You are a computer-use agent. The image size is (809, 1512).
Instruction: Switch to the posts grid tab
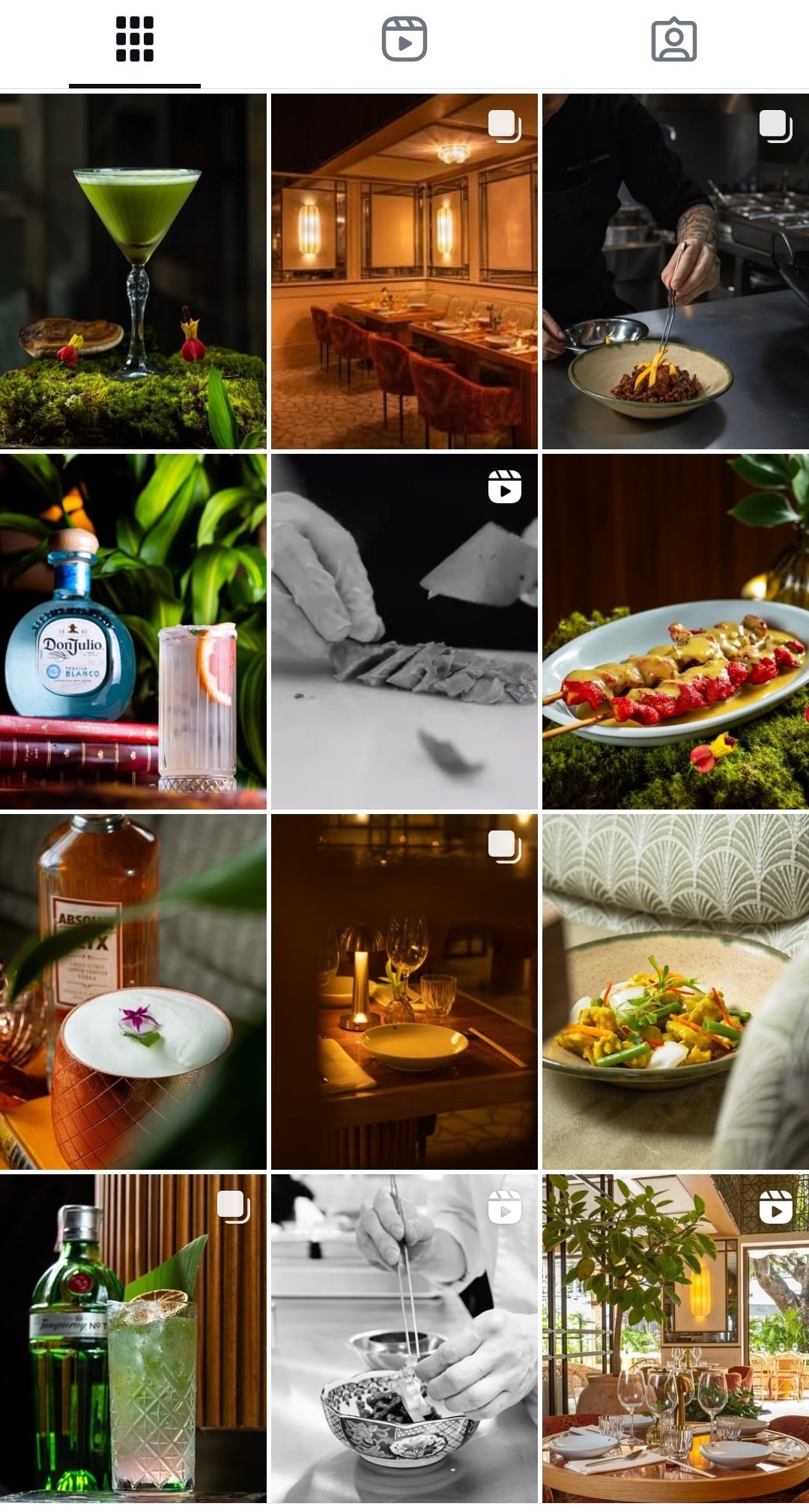click(x=135, y=39)
